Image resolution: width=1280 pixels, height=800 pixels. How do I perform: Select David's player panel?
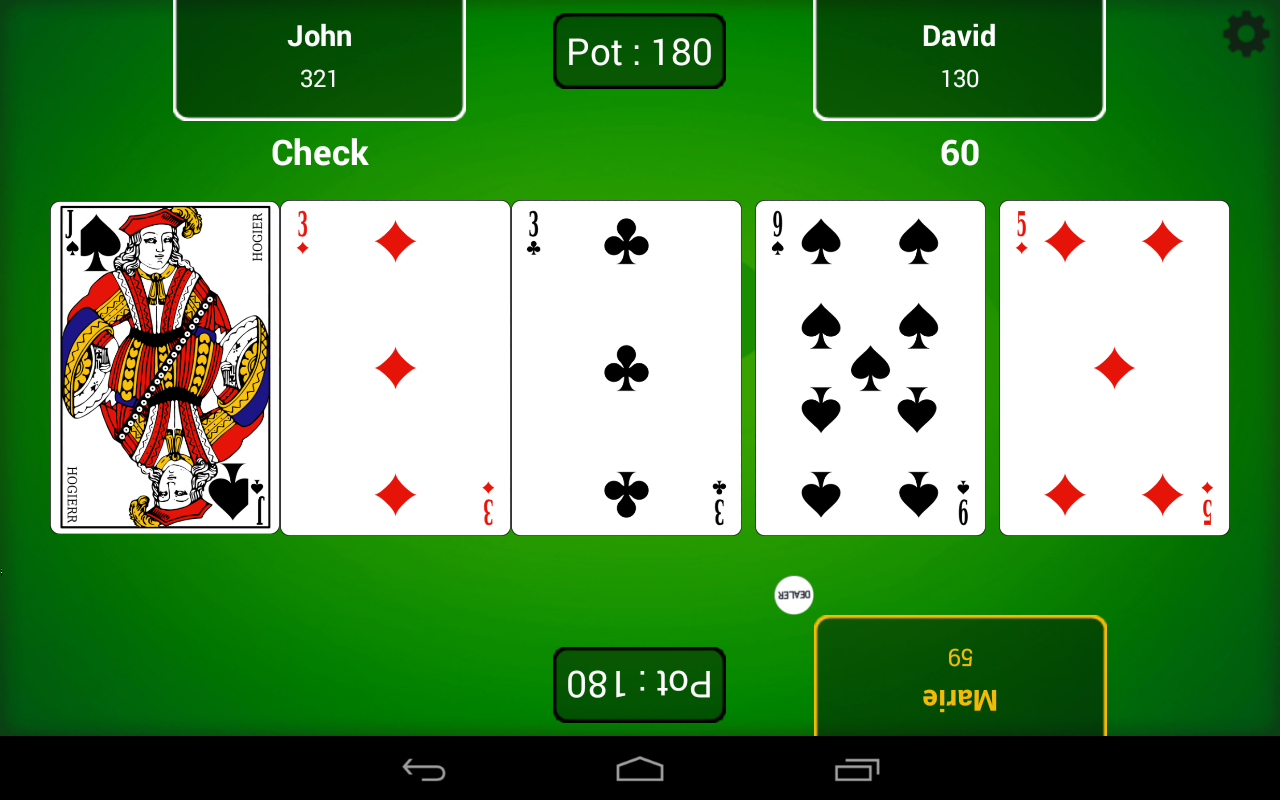[x=959, y=58]
